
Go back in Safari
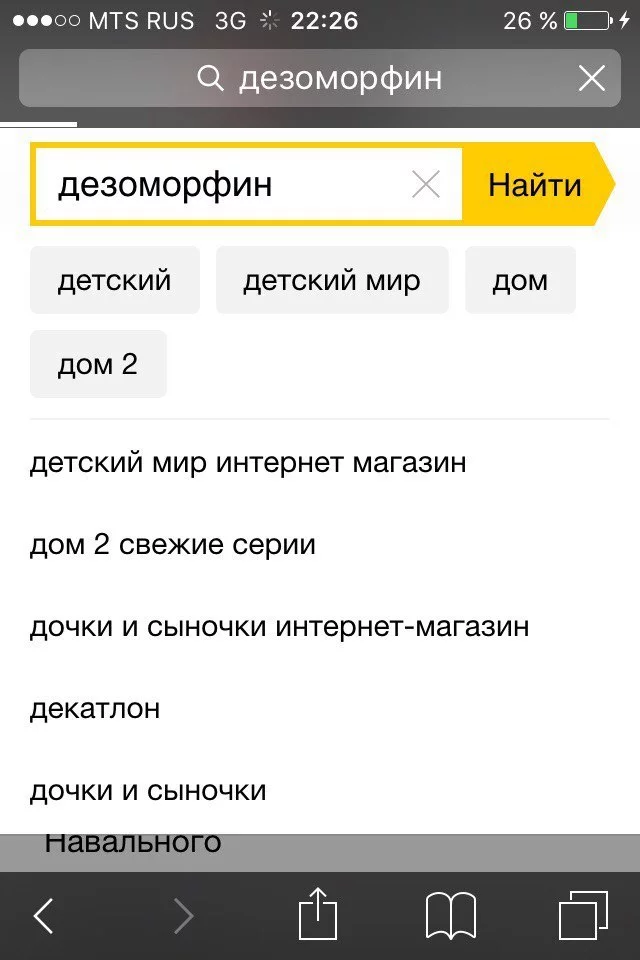pyautogui.click(x=43, y=915)
